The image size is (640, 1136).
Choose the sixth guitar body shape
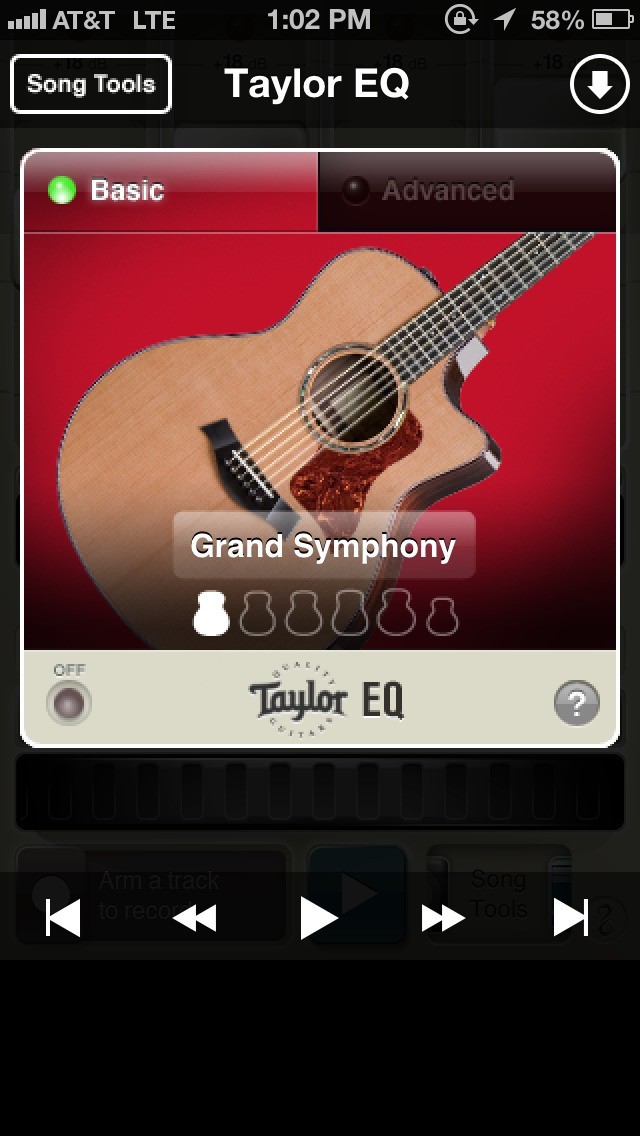click(x=442, y=615)
